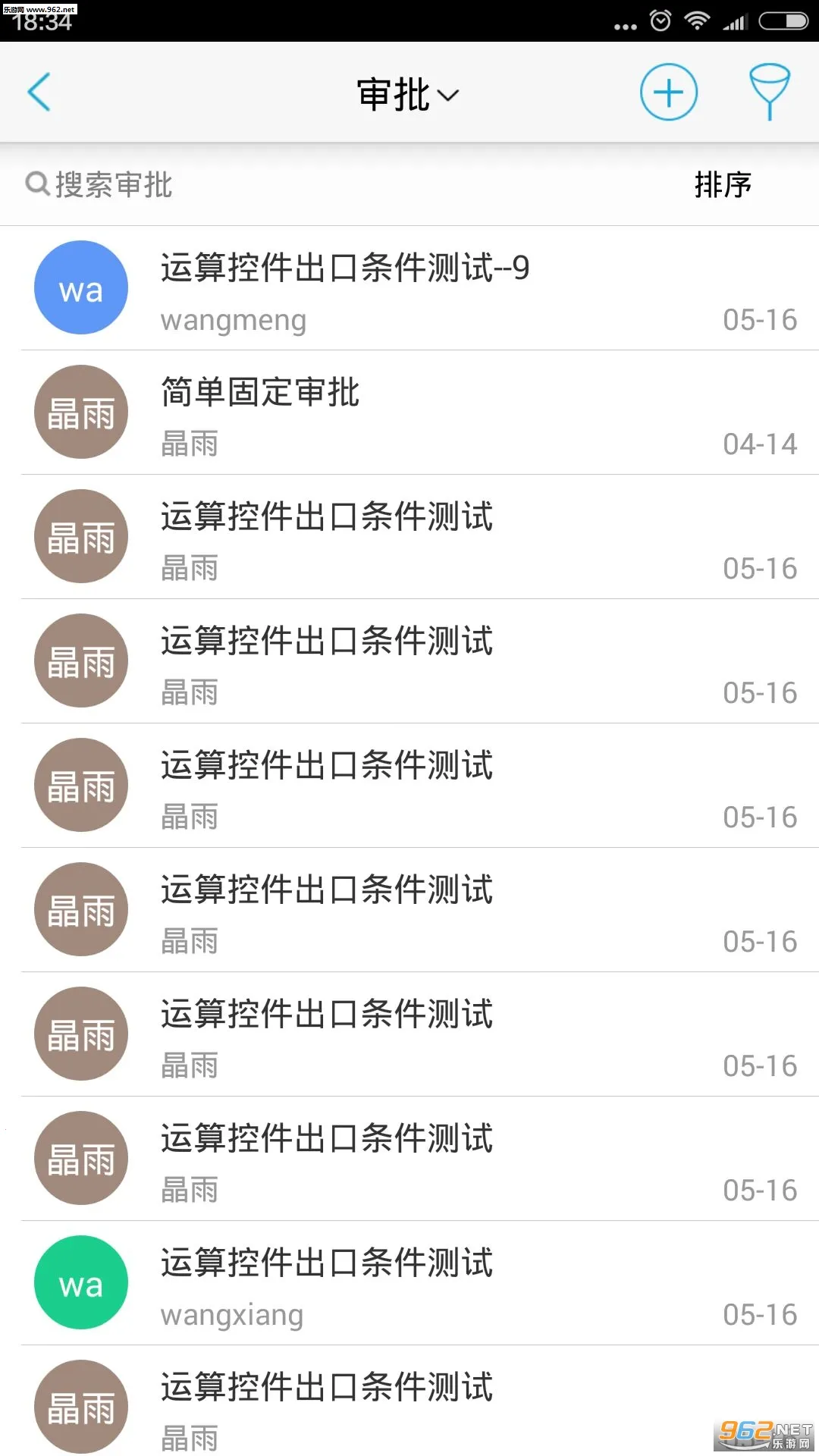Open the 排序 sorting options
819x1456 pixels.
723,184
